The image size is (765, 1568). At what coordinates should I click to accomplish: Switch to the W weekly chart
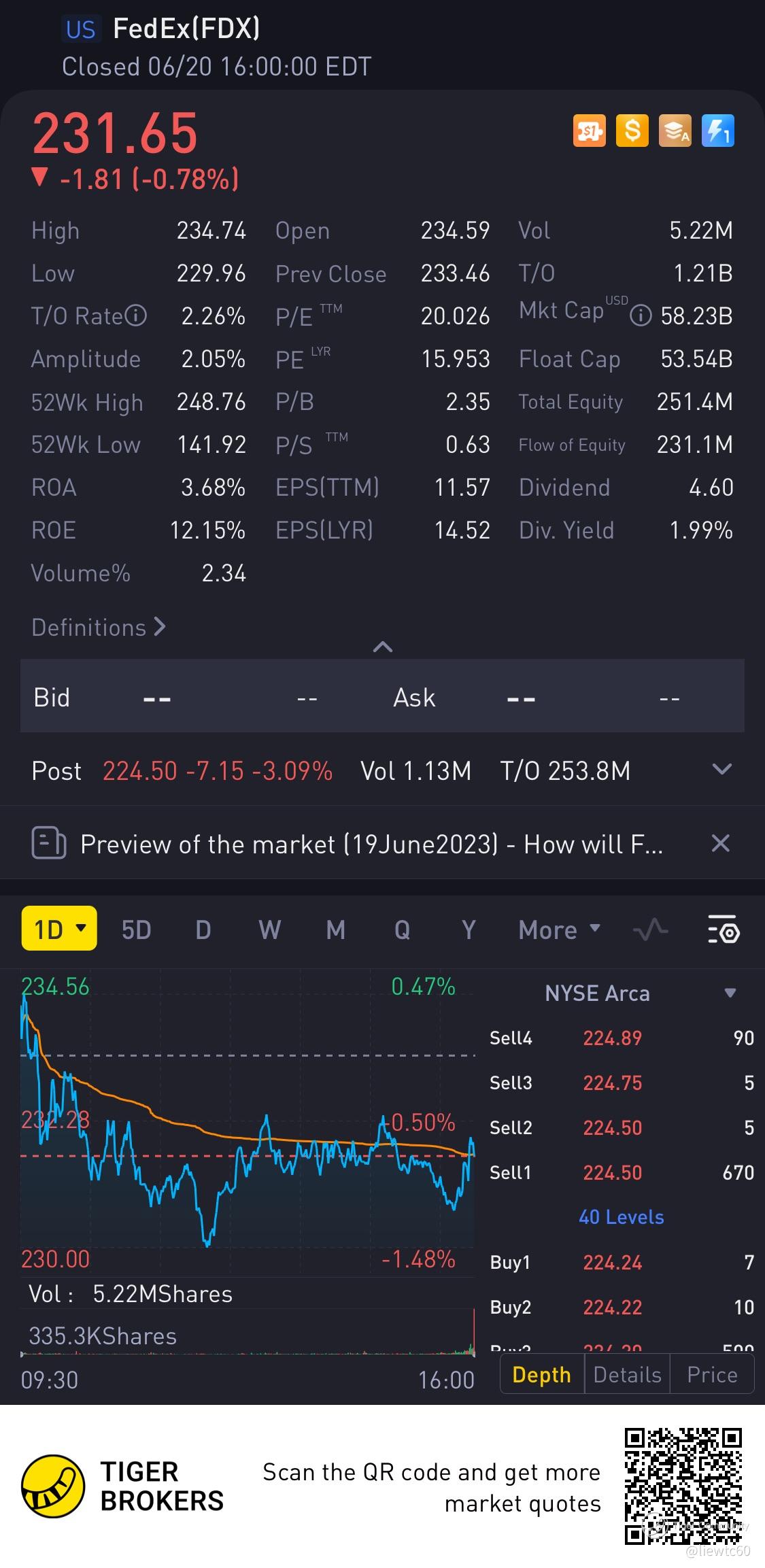269,930
